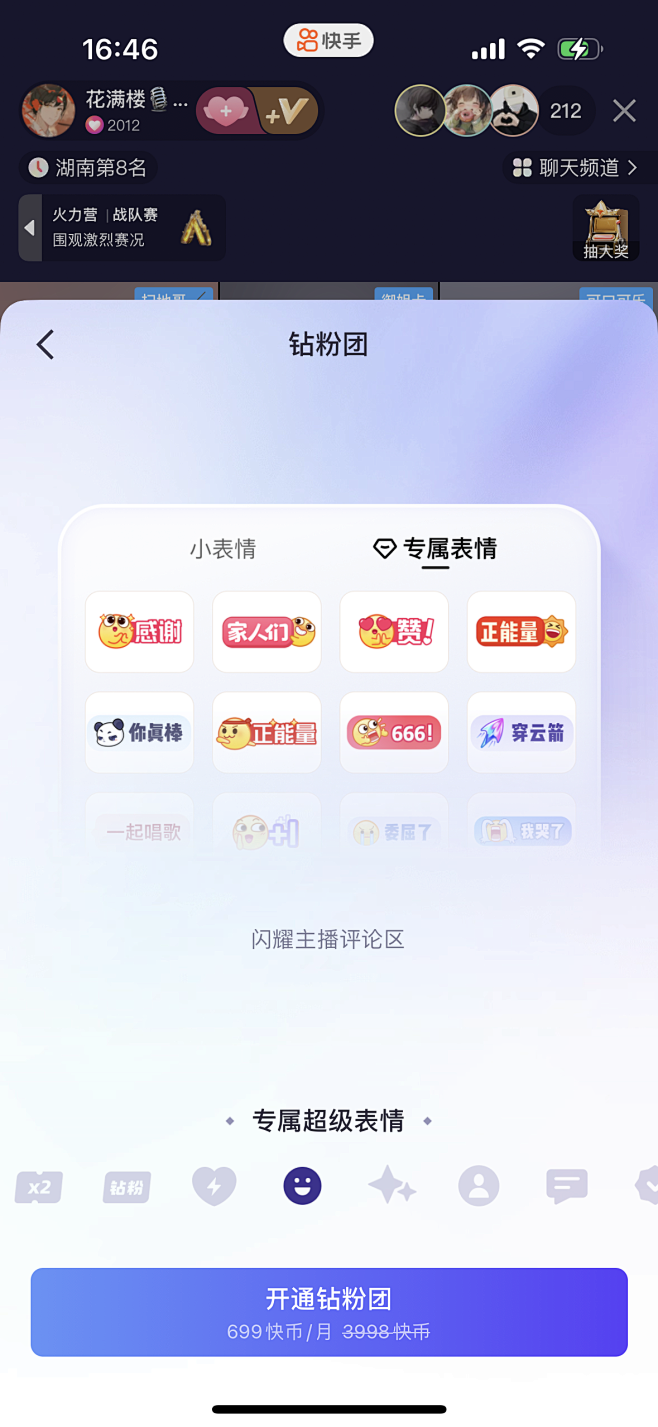Select the smiley face perk icon
The height and width of the screenshot is (1427, 658).
coord(303,1187)
